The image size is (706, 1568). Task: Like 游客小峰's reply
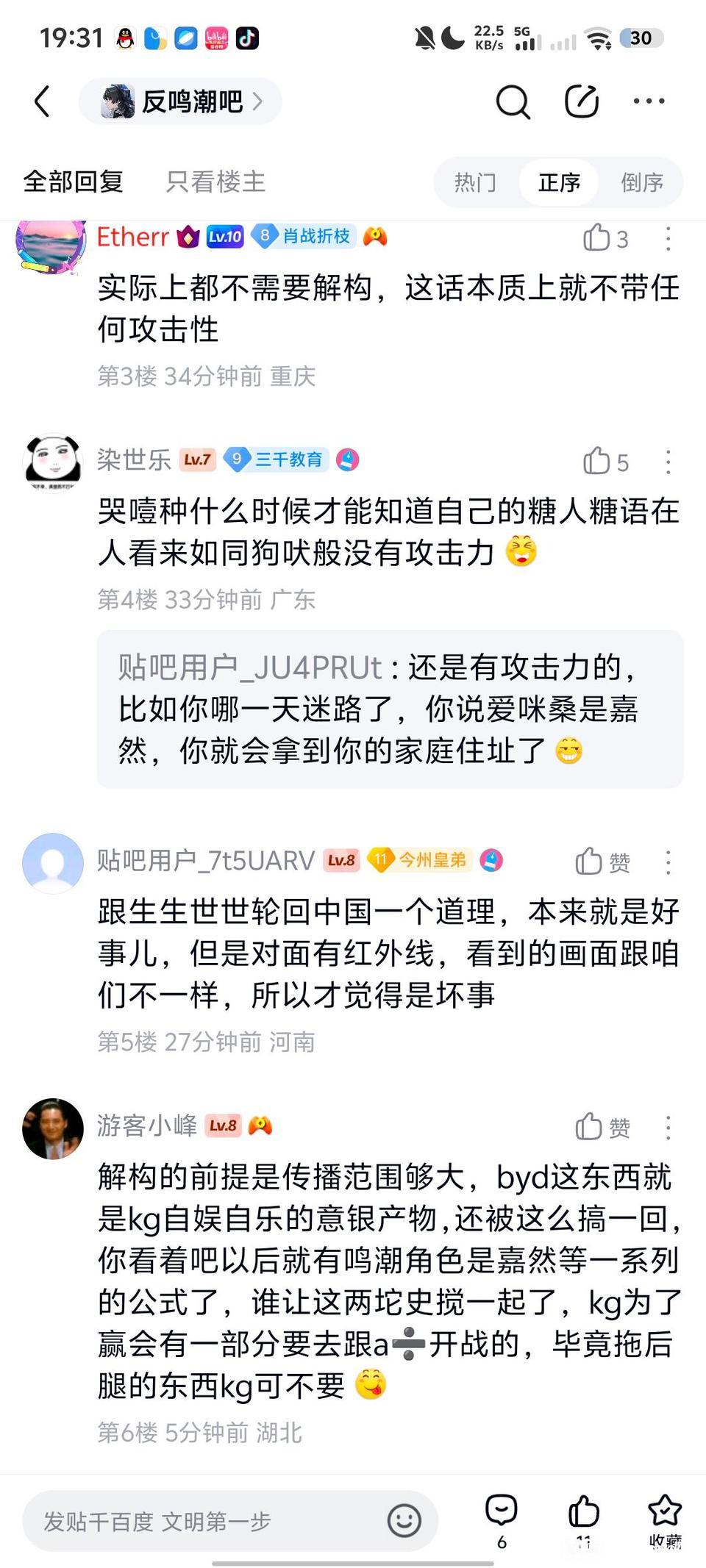click(602, 1127)
